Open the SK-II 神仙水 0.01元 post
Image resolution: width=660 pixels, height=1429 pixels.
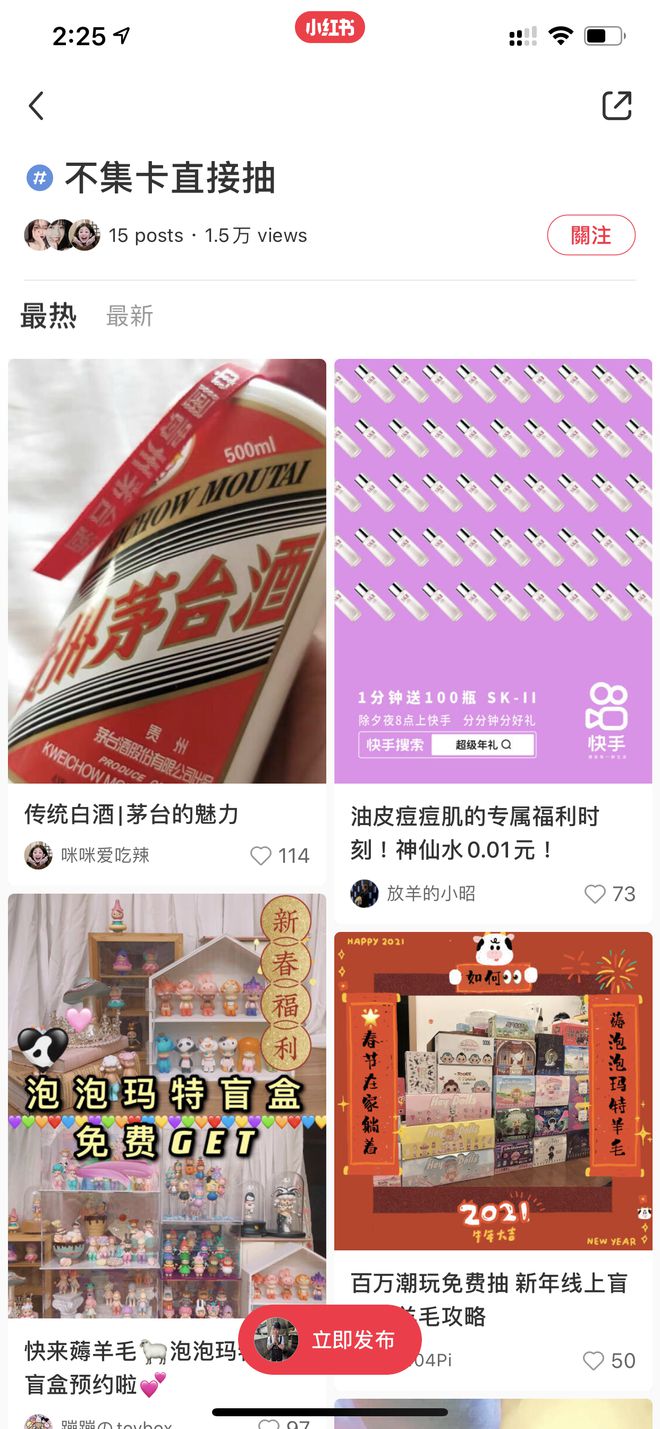493,571
